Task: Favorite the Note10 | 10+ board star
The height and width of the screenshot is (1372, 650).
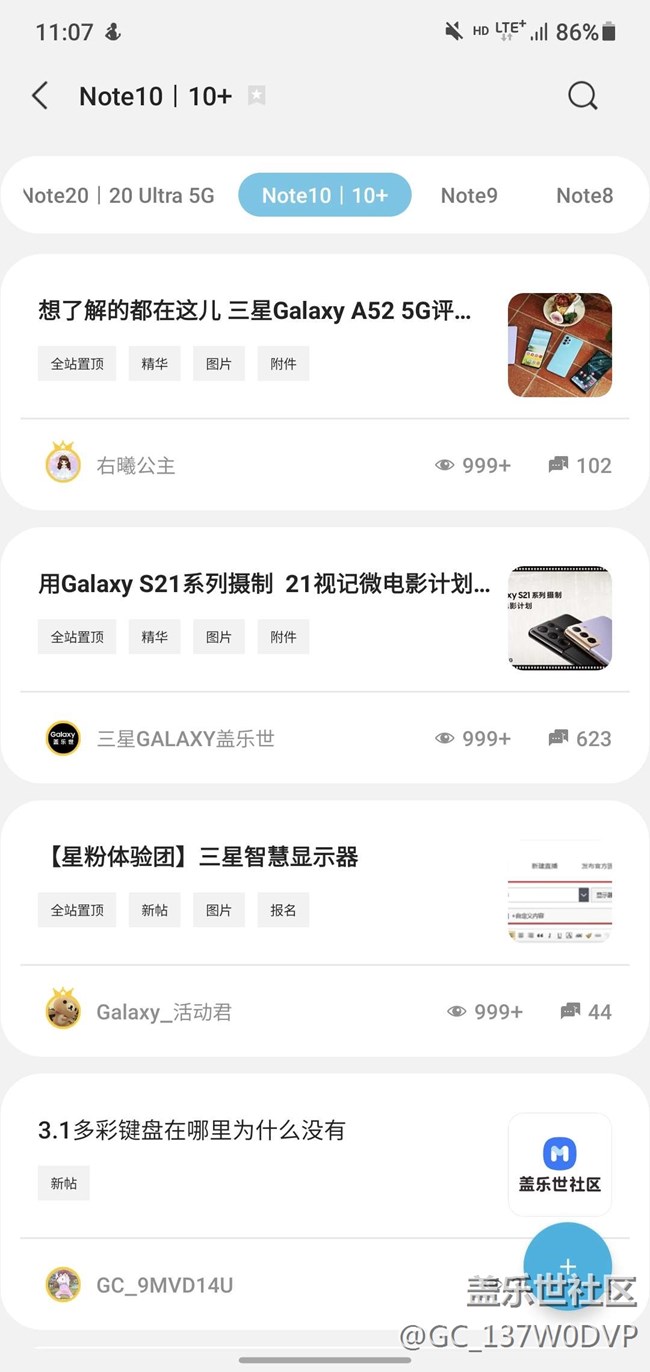Action: click(x=257, y=96)
